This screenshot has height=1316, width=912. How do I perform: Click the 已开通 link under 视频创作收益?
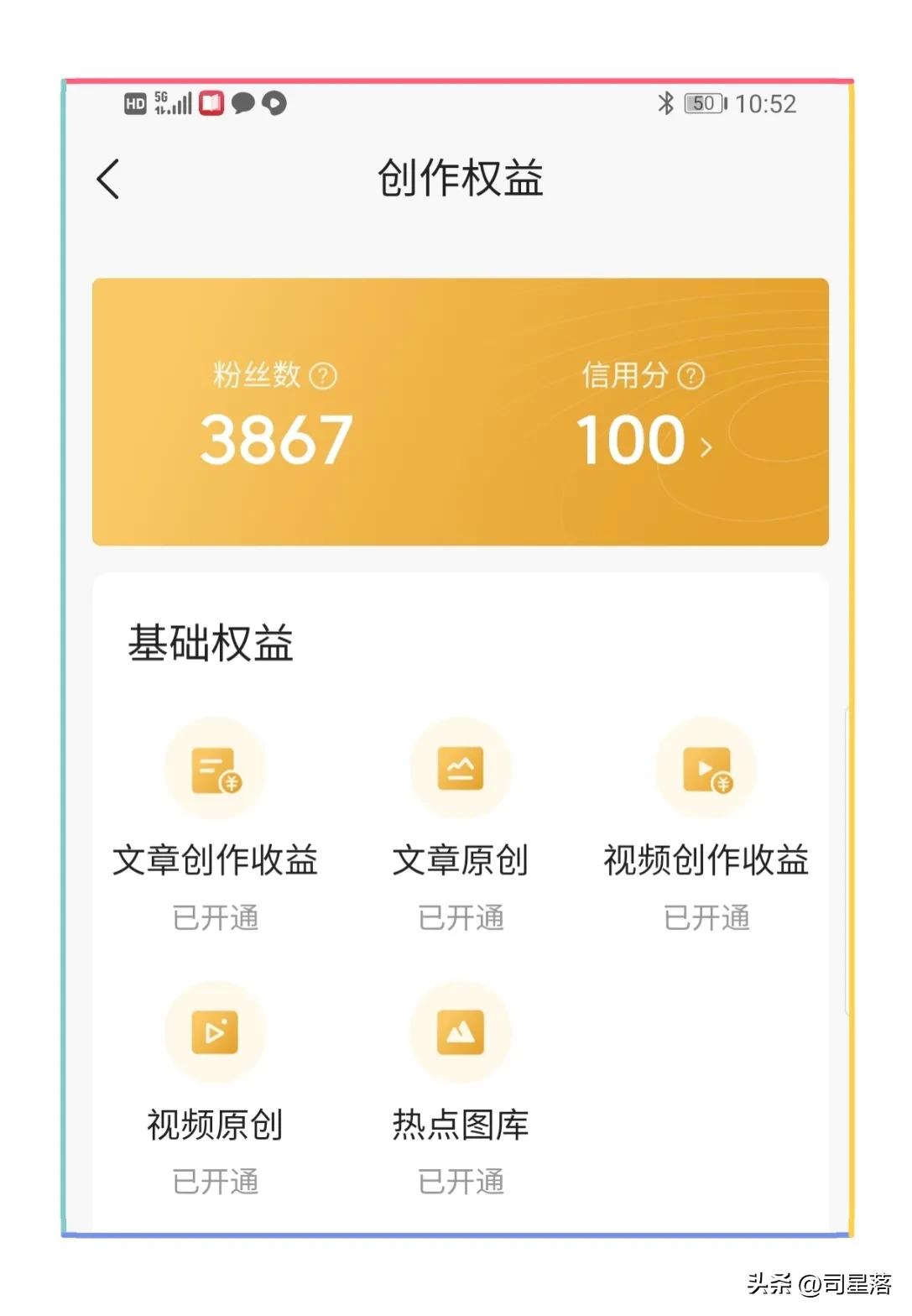(706, 918)
